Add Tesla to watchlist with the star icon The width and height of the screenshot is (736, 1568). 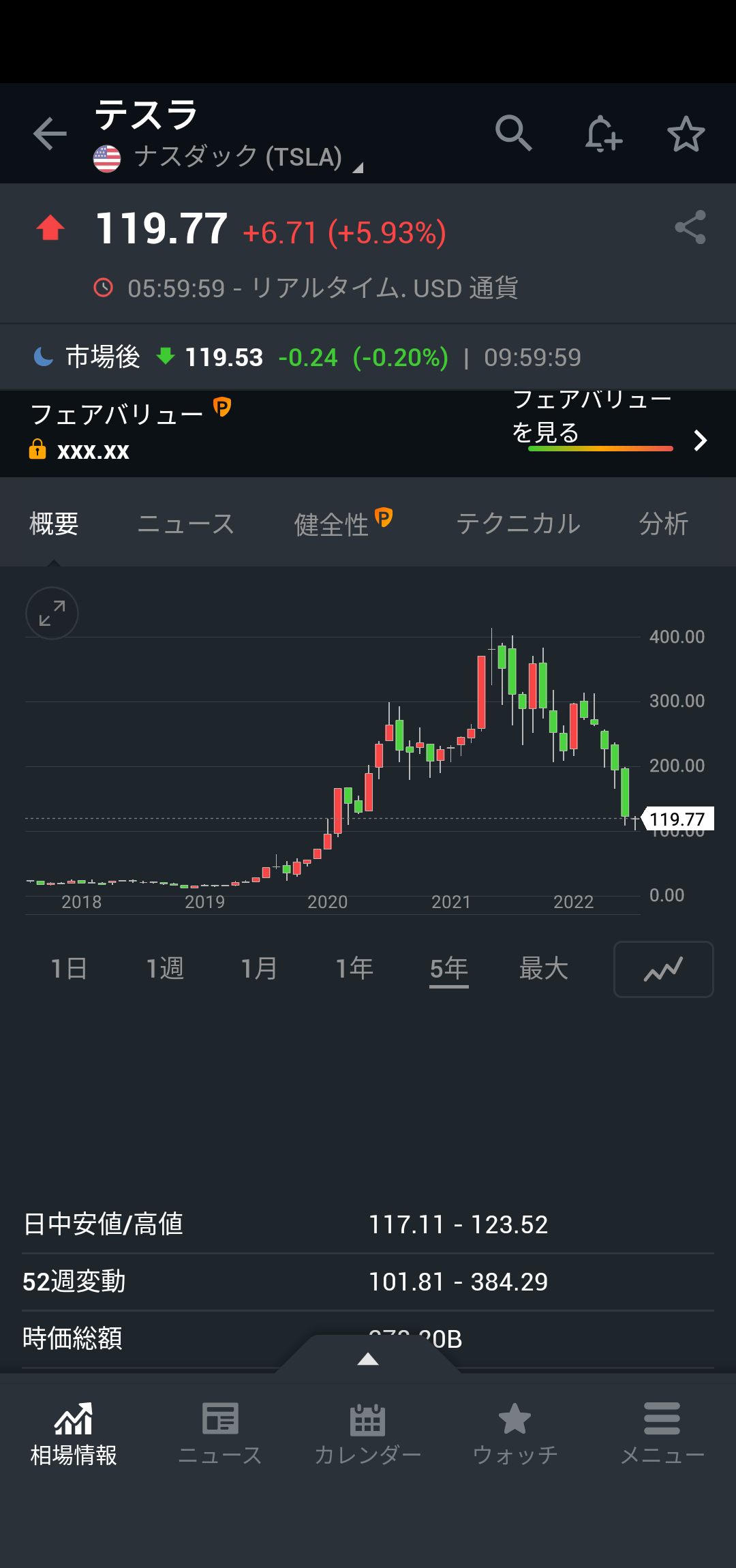[x=686, y=134]
